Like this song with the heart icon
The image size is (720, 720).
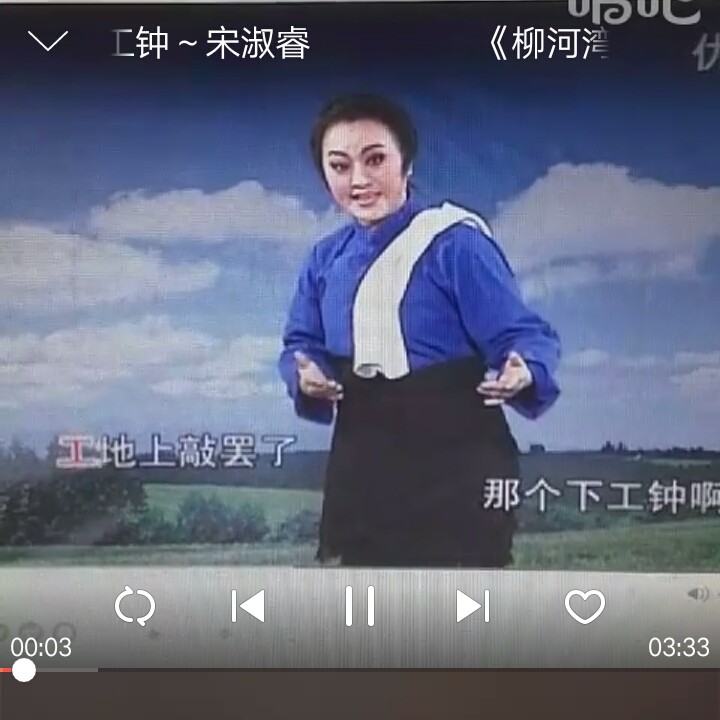tap(585, 607)
